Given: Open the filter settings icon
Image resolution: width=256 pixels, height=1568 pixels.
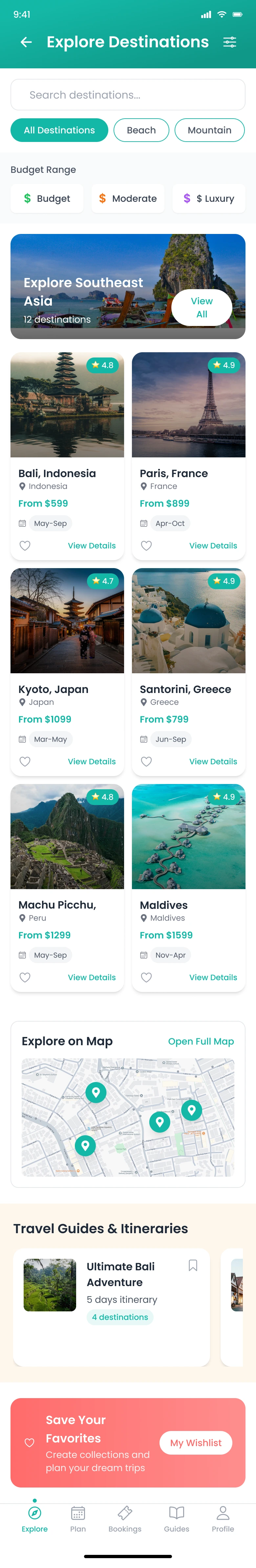Looking at the screenshot, I should pyautogui.click(x=229, y=42).
